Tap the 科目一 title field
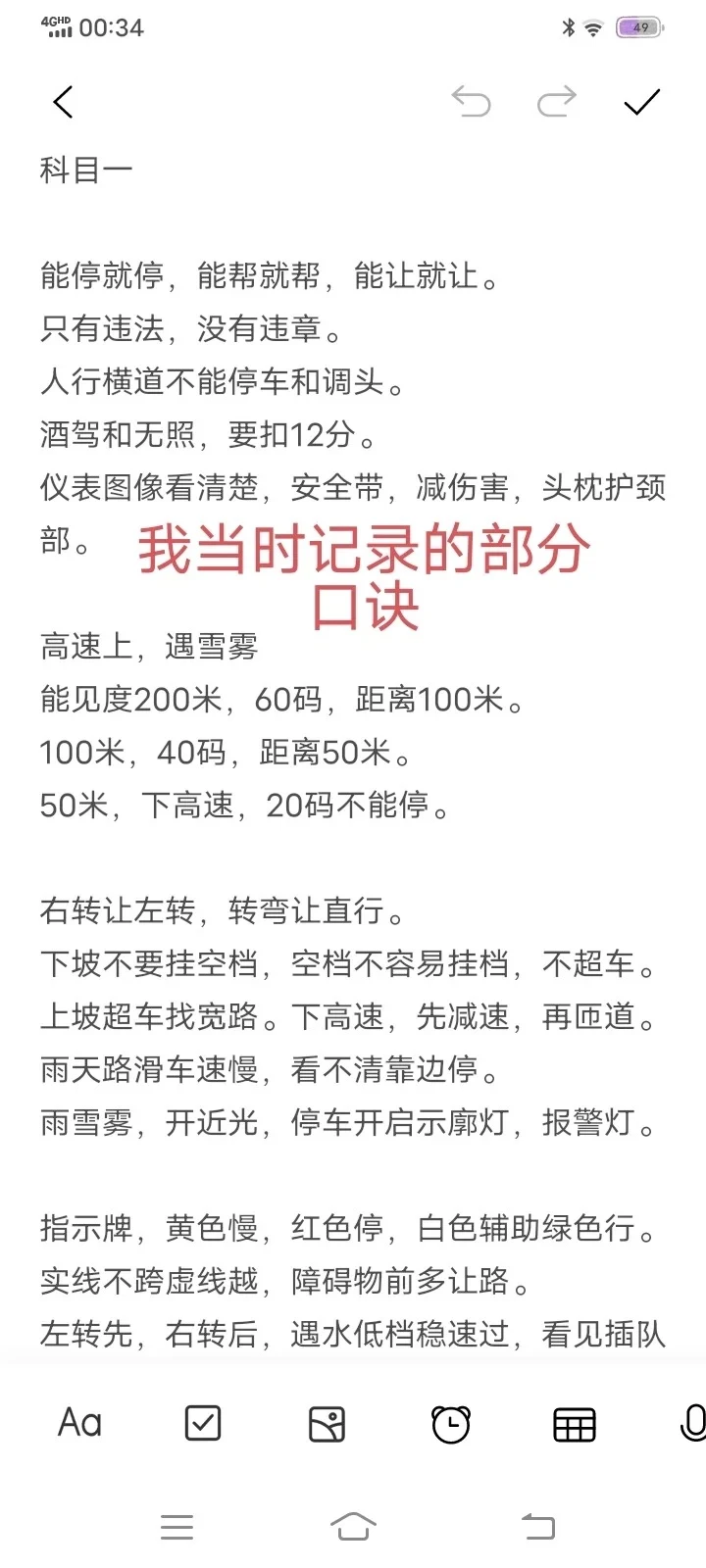This screenshot has height=1568, width=706. (x=86, y=171)
